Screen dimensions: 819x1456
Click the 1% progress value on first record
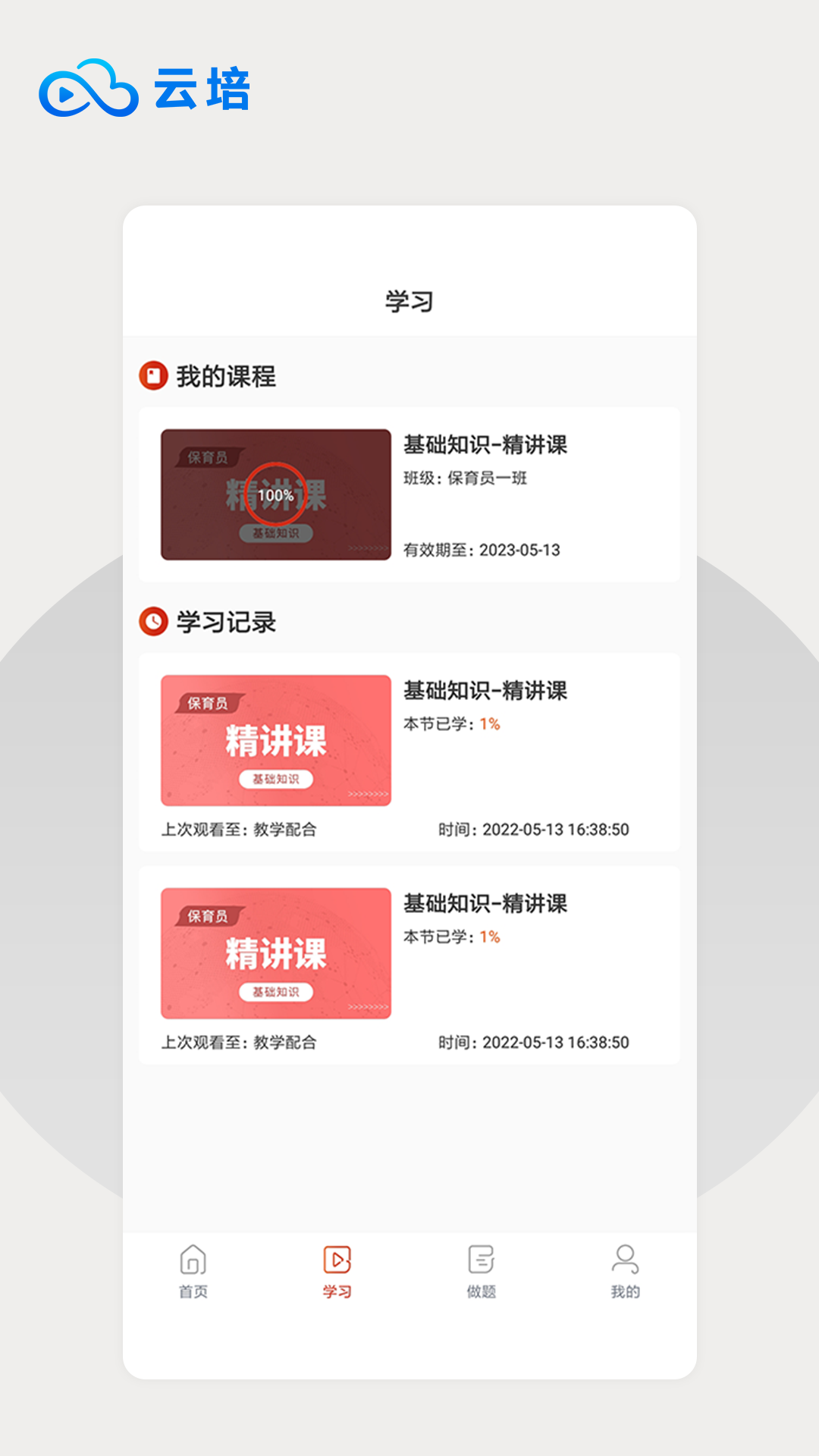click(488, 726)
